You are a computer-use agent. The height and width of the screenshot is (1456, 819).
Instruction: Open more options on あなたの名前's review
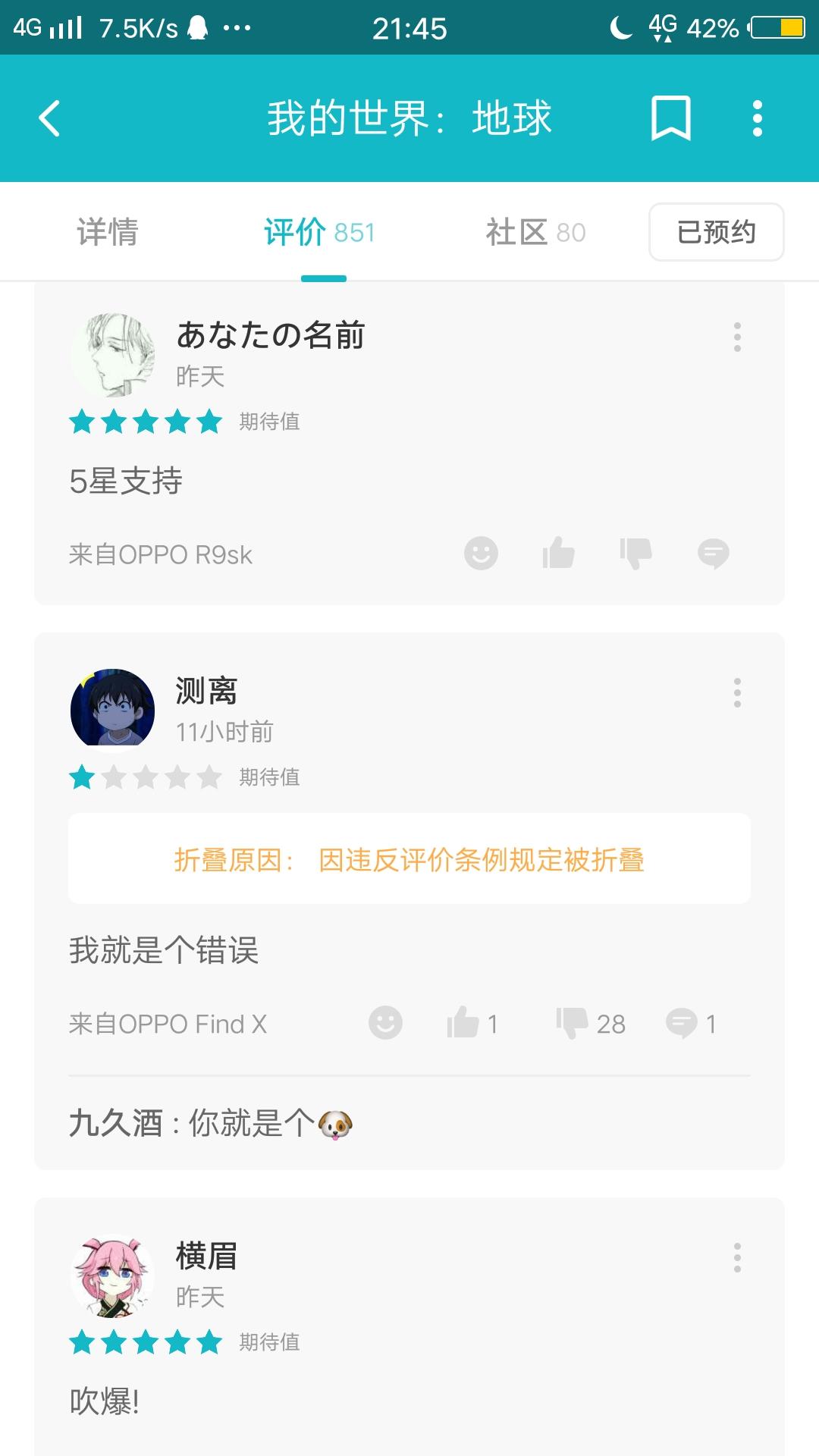(737, 337)
